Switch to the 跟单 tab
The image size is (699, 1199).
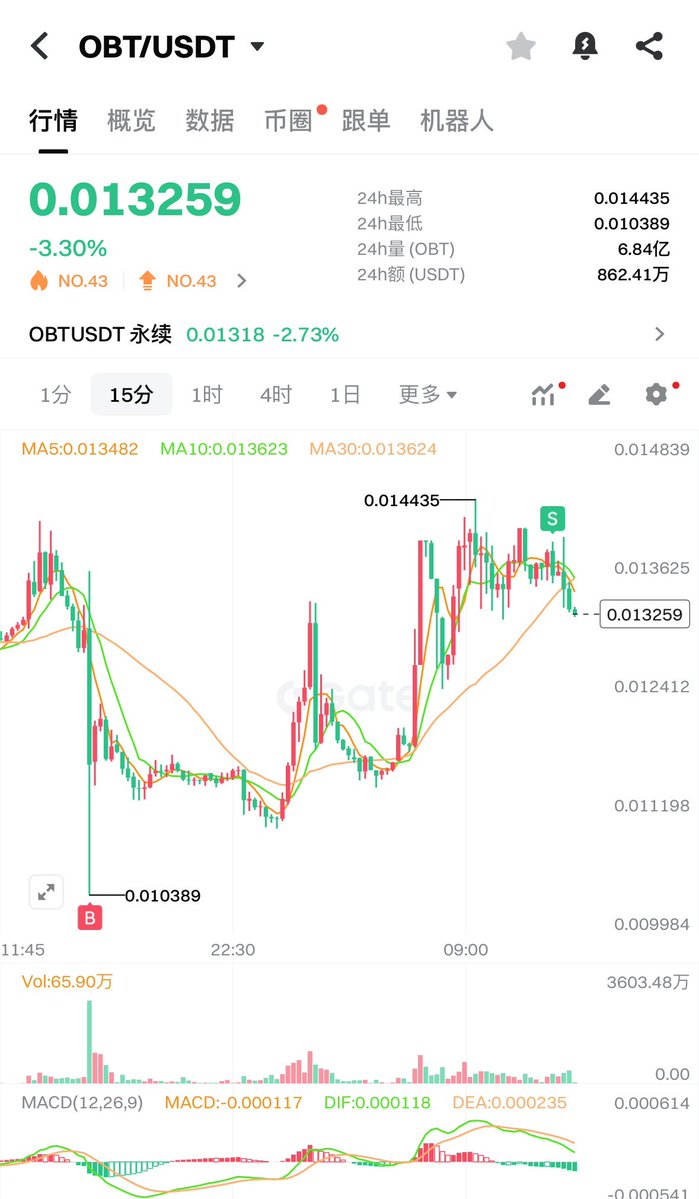[366, 121]
